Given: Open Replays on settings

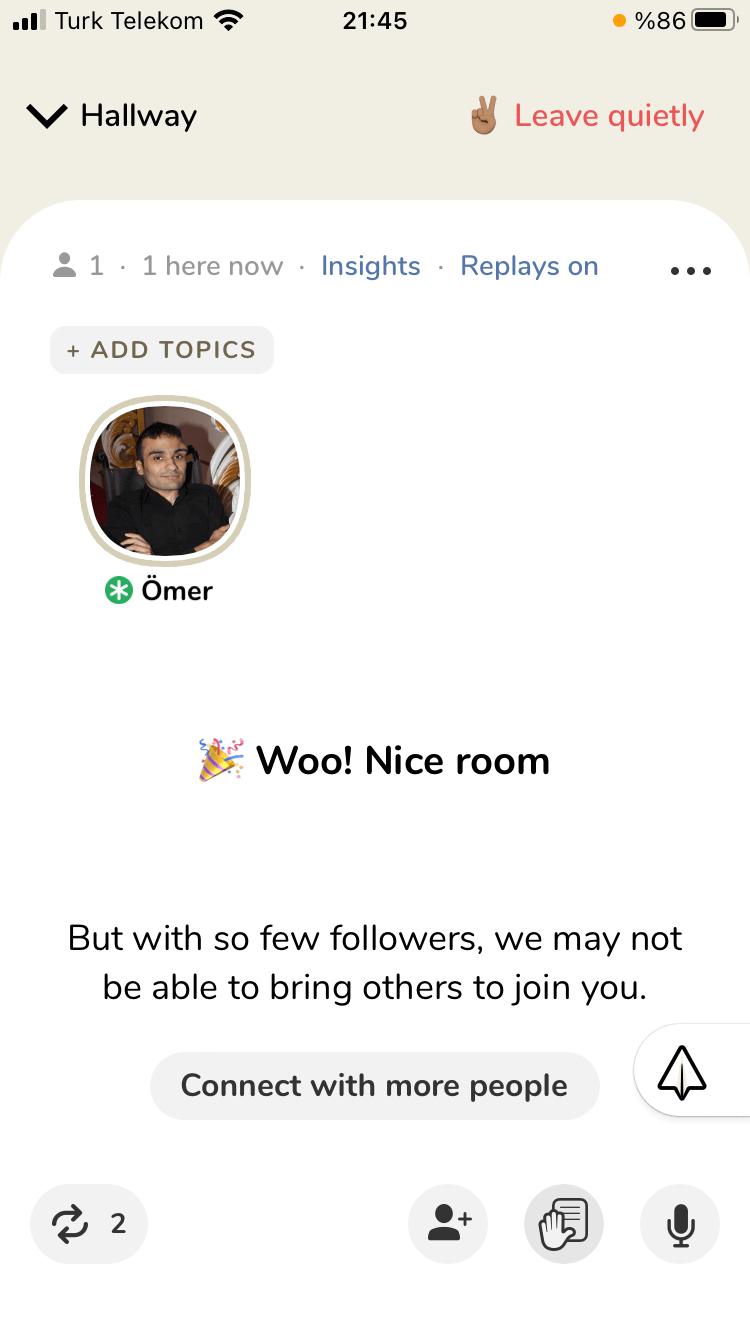Looking at the screenshot, I should [x=529, y=266].
